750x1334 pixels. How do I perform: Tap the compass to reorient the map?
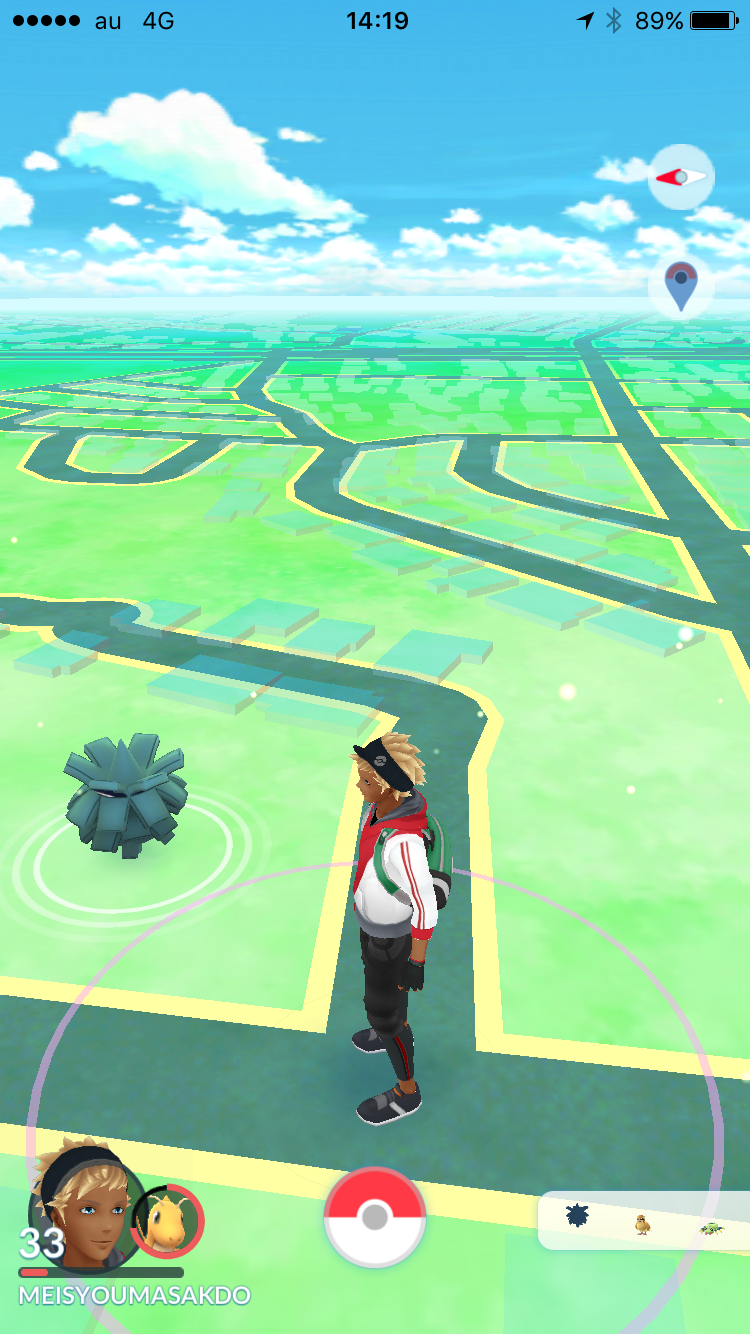tap(681, 177)
